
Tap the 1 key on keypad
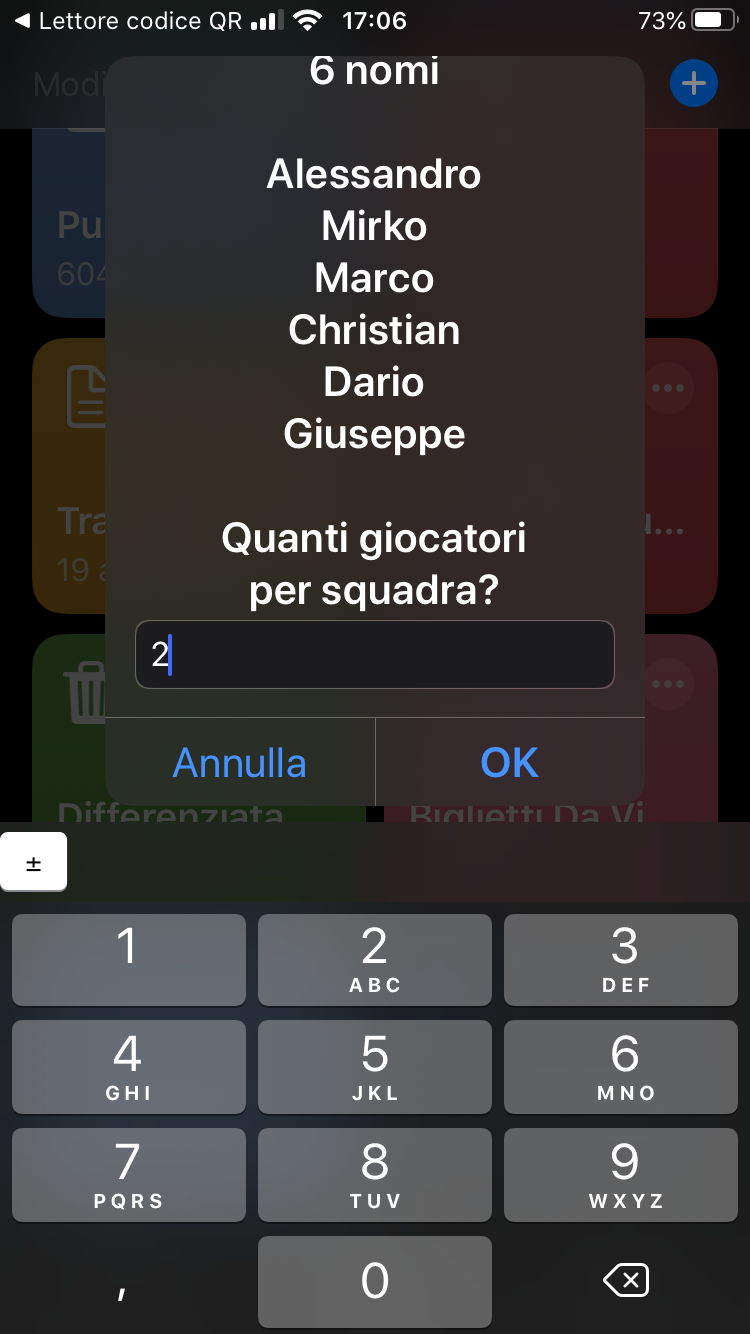[129, 960]
